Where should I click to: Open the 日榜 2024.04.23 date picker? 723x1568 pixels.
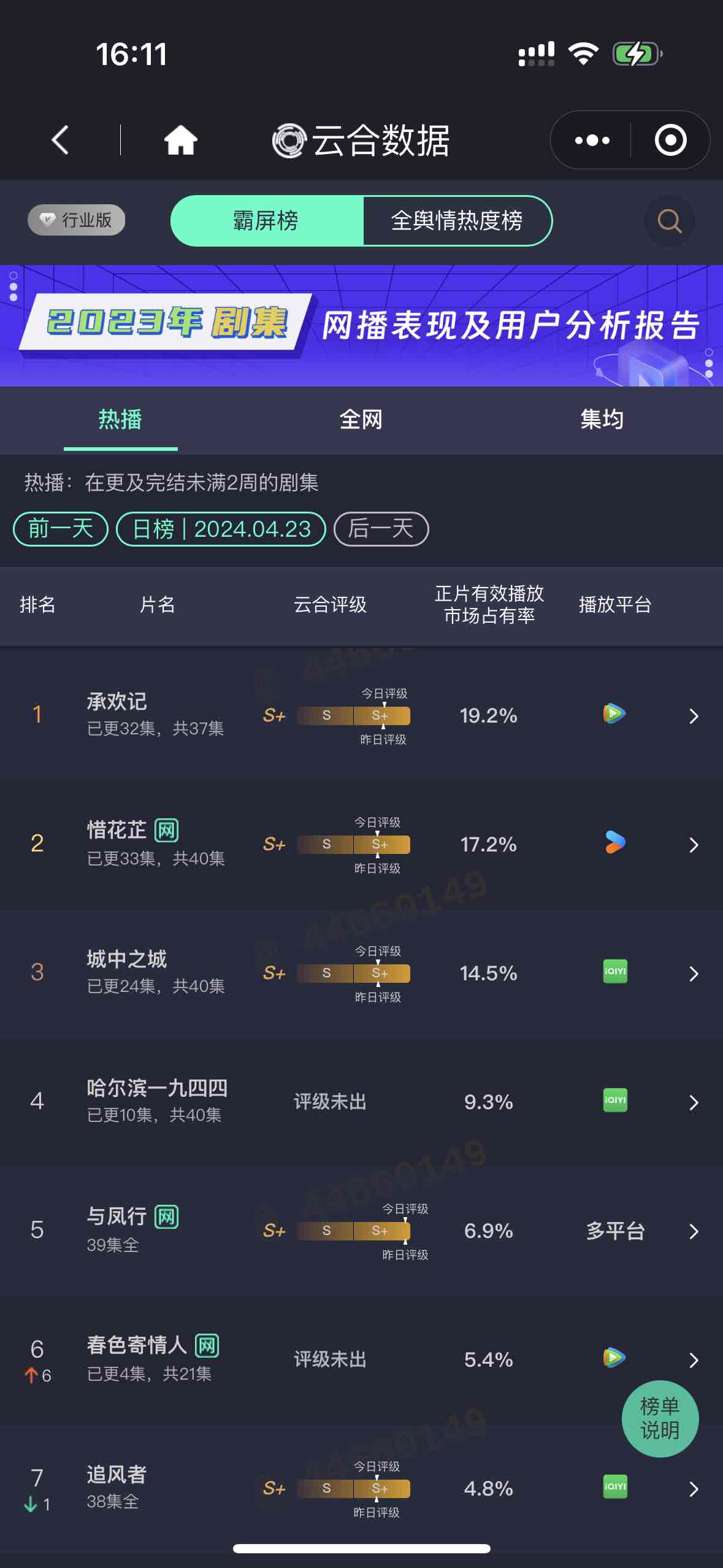221,529
